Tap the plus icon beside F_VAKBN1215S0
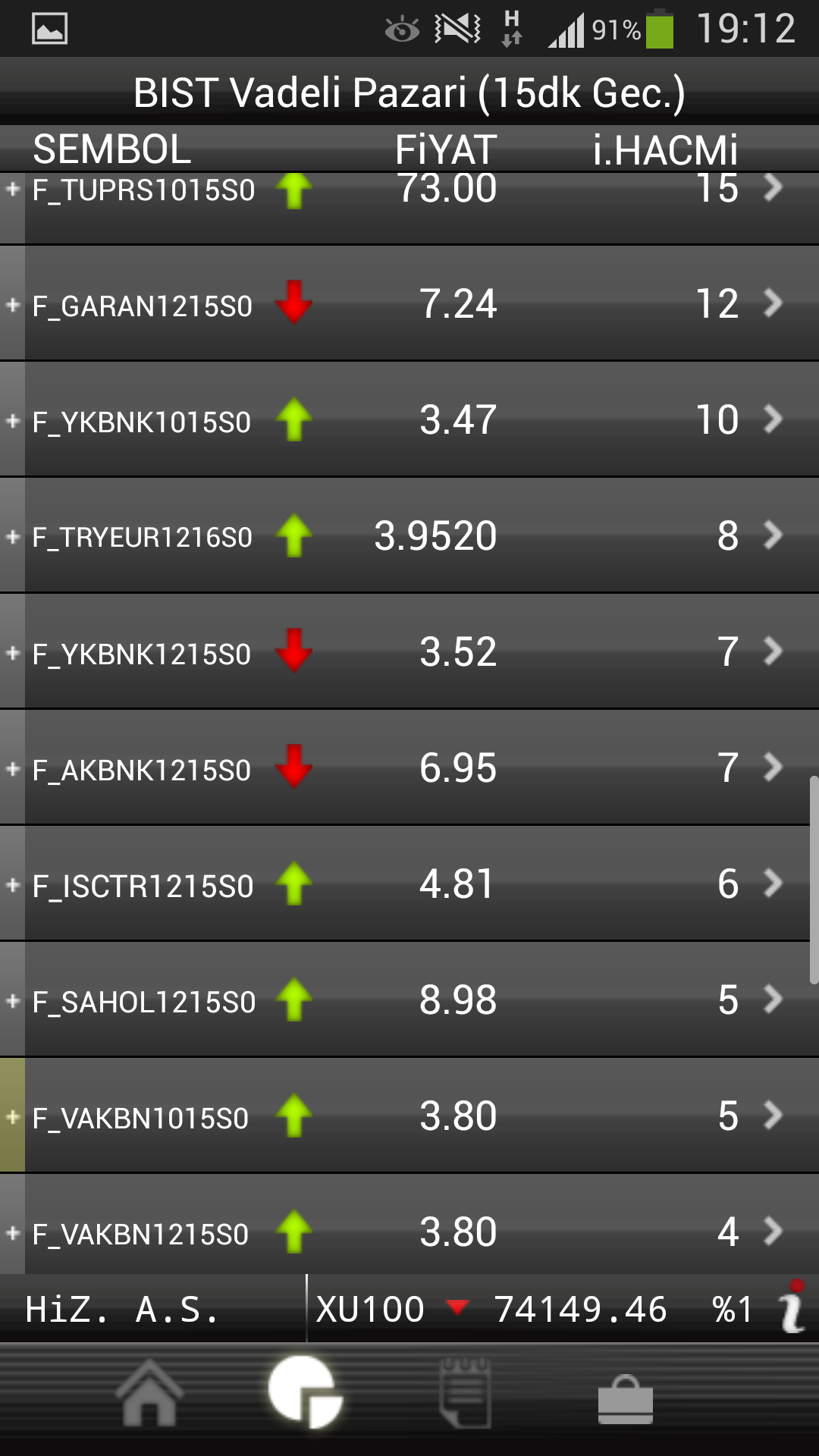The image size is (819, 1456). 13,1233
